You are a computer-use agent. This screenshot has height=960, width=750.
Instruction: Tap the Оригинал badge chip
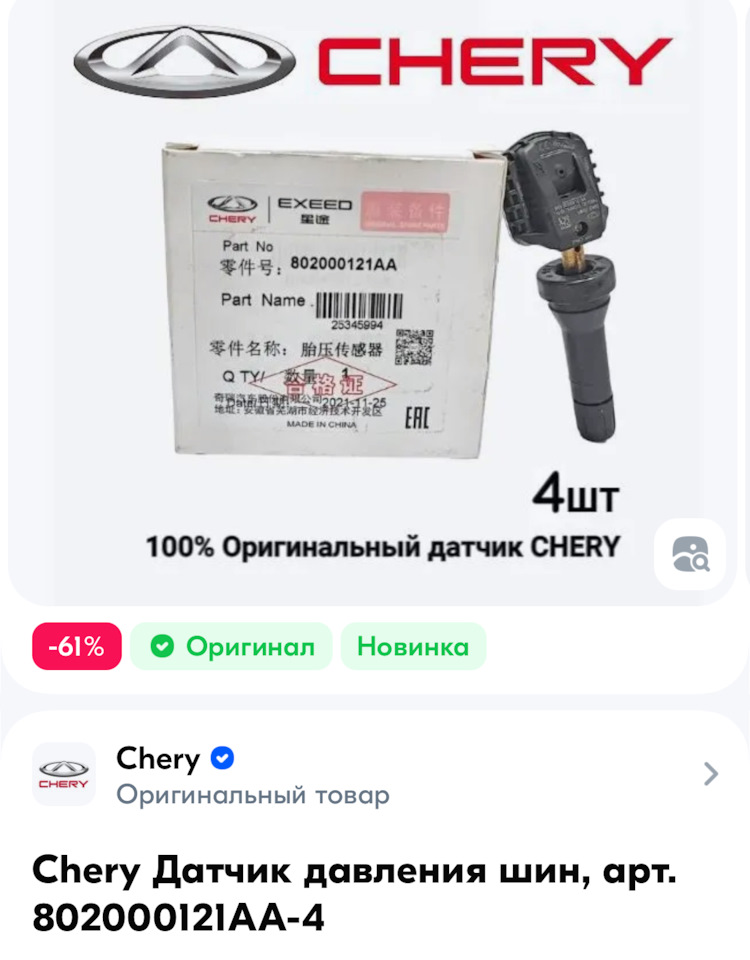231,646
